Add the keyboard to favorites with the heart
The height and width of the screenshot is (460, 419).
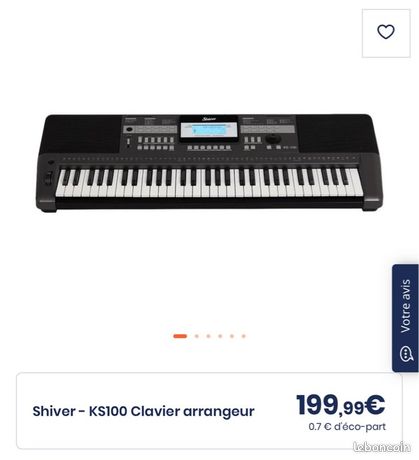(x=386, y=33)
